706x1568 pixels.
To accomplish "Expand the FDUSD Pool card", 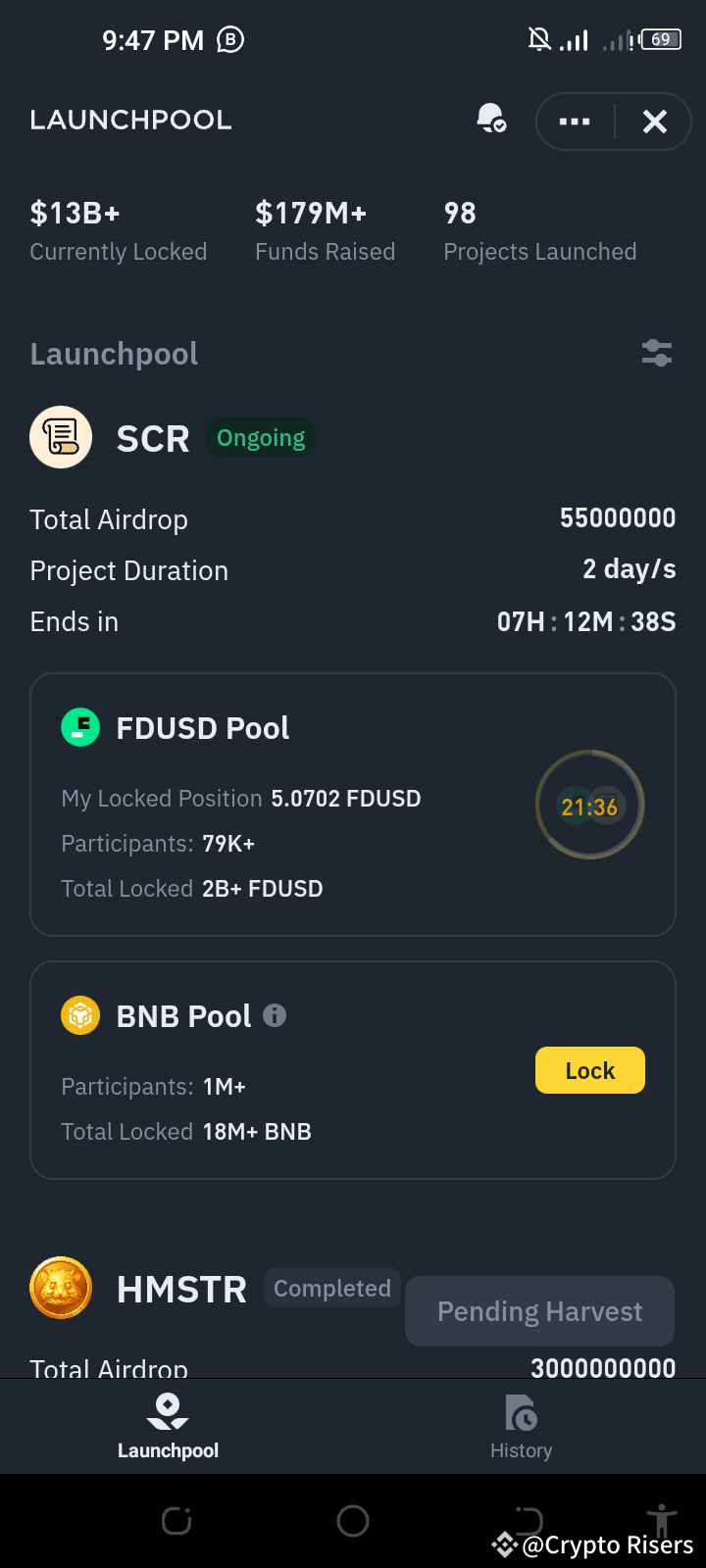I will pos(353,804).
